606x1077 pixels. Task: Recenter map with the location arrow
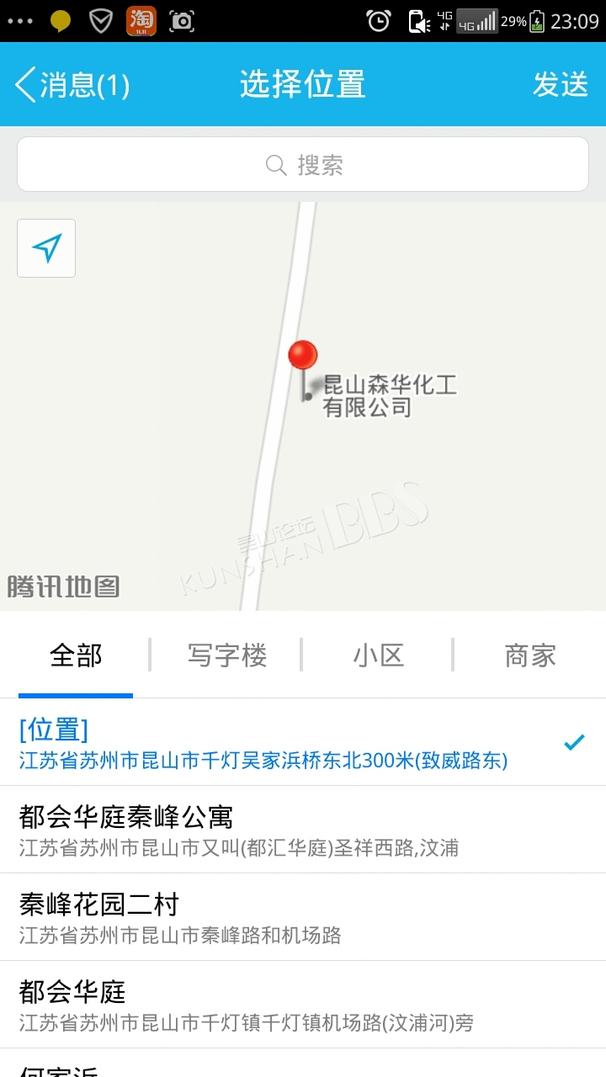pyautogui.click(x=46, y=248)
